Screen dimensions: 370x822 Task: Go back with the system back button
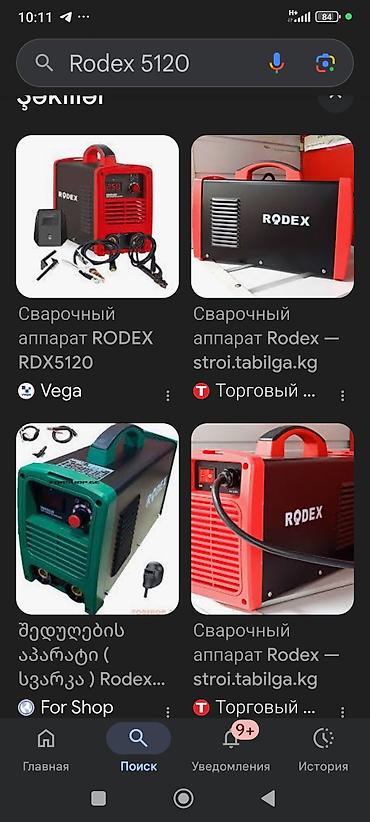(268, 798)
